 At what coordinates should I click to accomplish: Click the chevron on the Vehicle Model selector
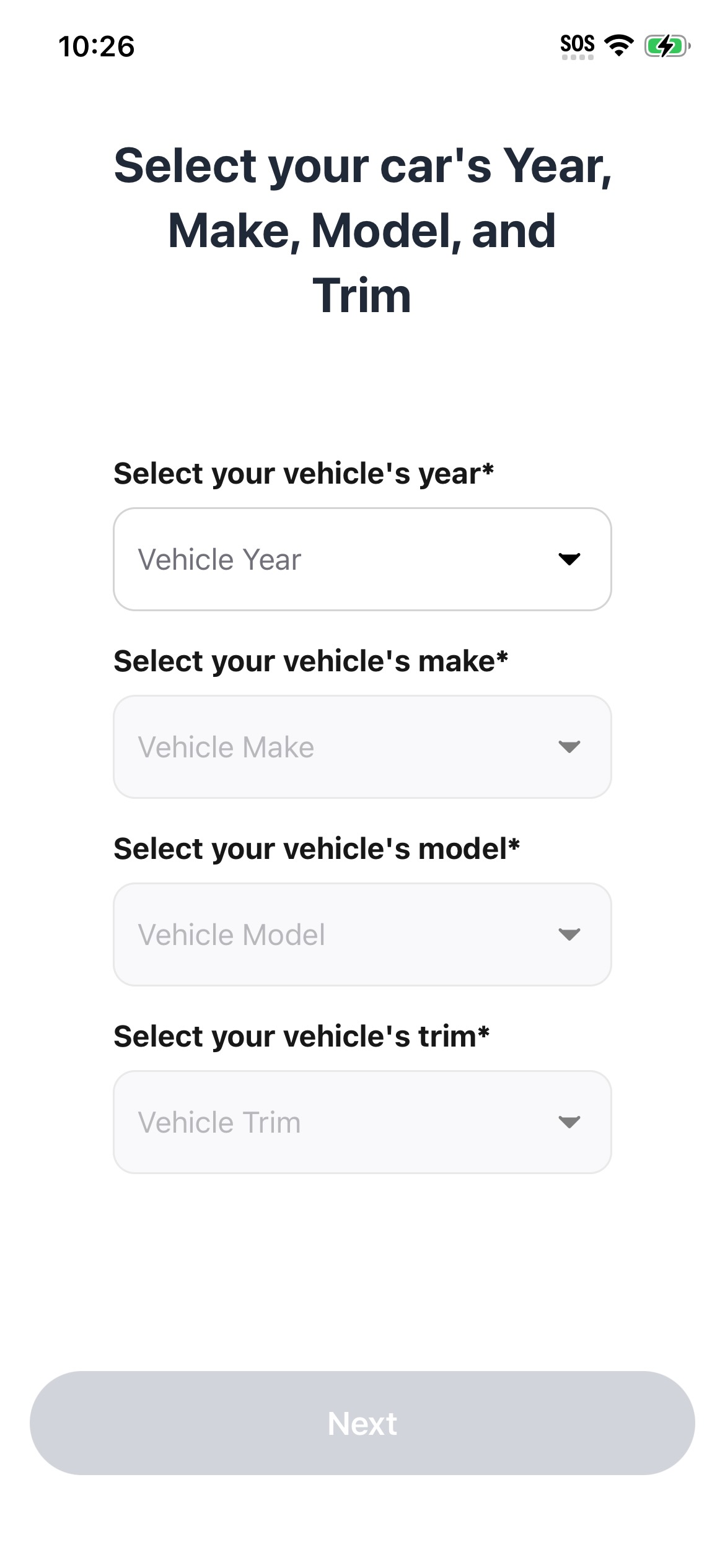pyautogui.click(x=569, y=934)
